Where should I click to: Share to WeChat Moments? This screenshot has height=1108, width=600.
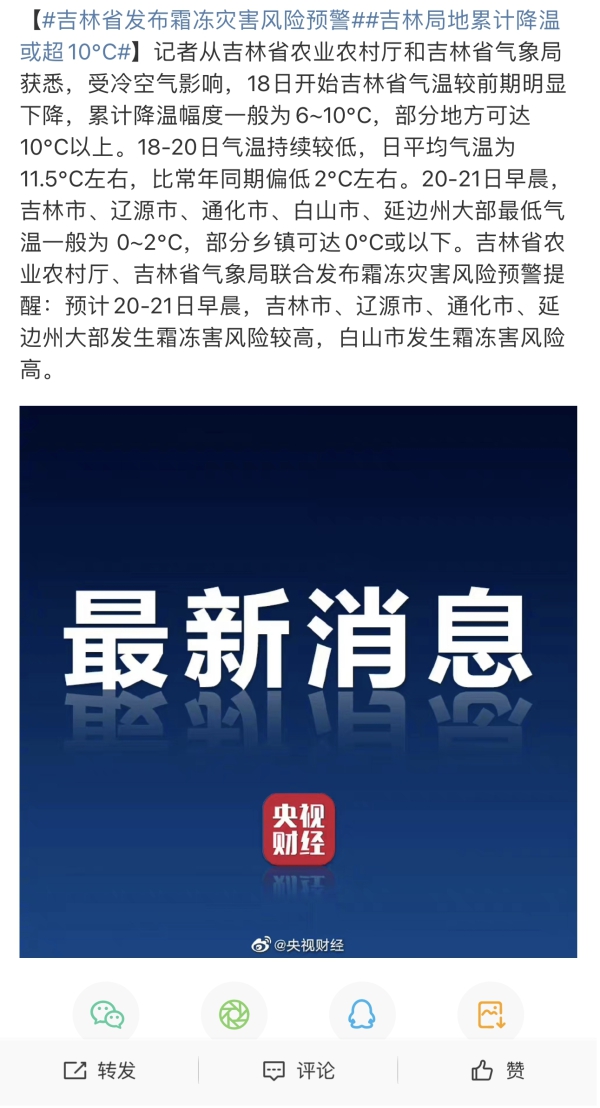(x=234, y=1014)
